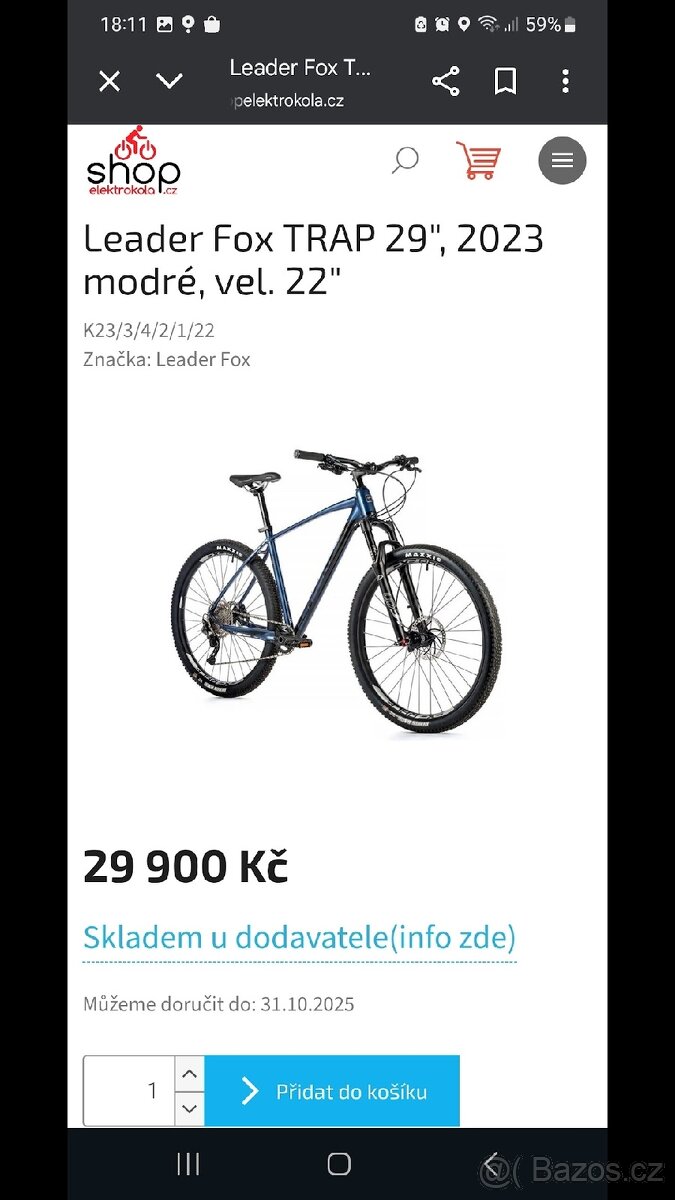Tap Přidat do košíku button
Screen dimensions: 675x1200
[x=332, y=1091]
